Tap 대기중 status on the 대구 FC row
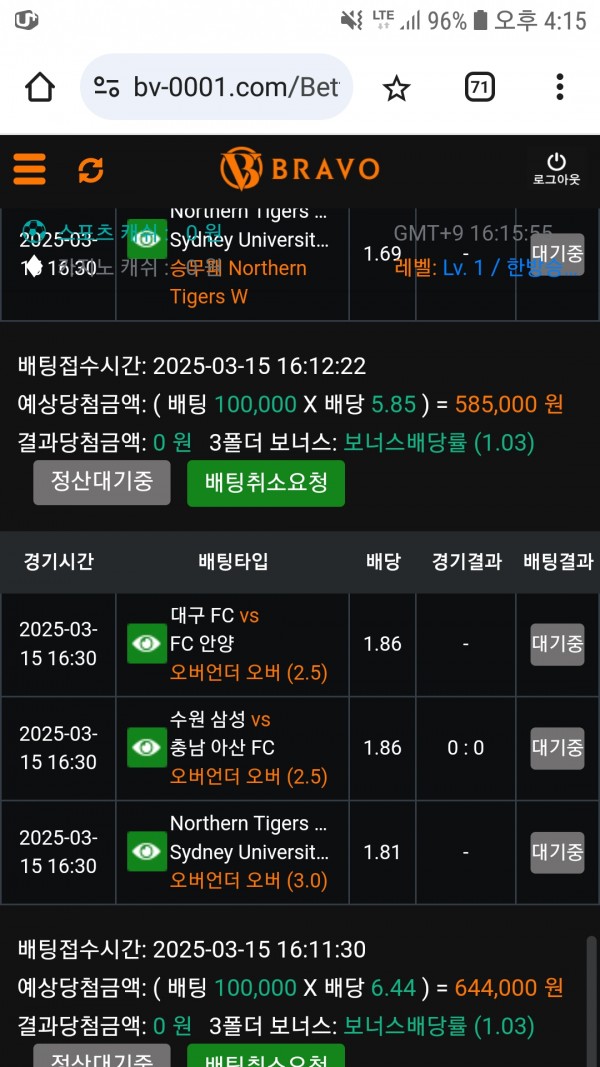Screen dimensions: 600x1067 click(x=557, y=644)
